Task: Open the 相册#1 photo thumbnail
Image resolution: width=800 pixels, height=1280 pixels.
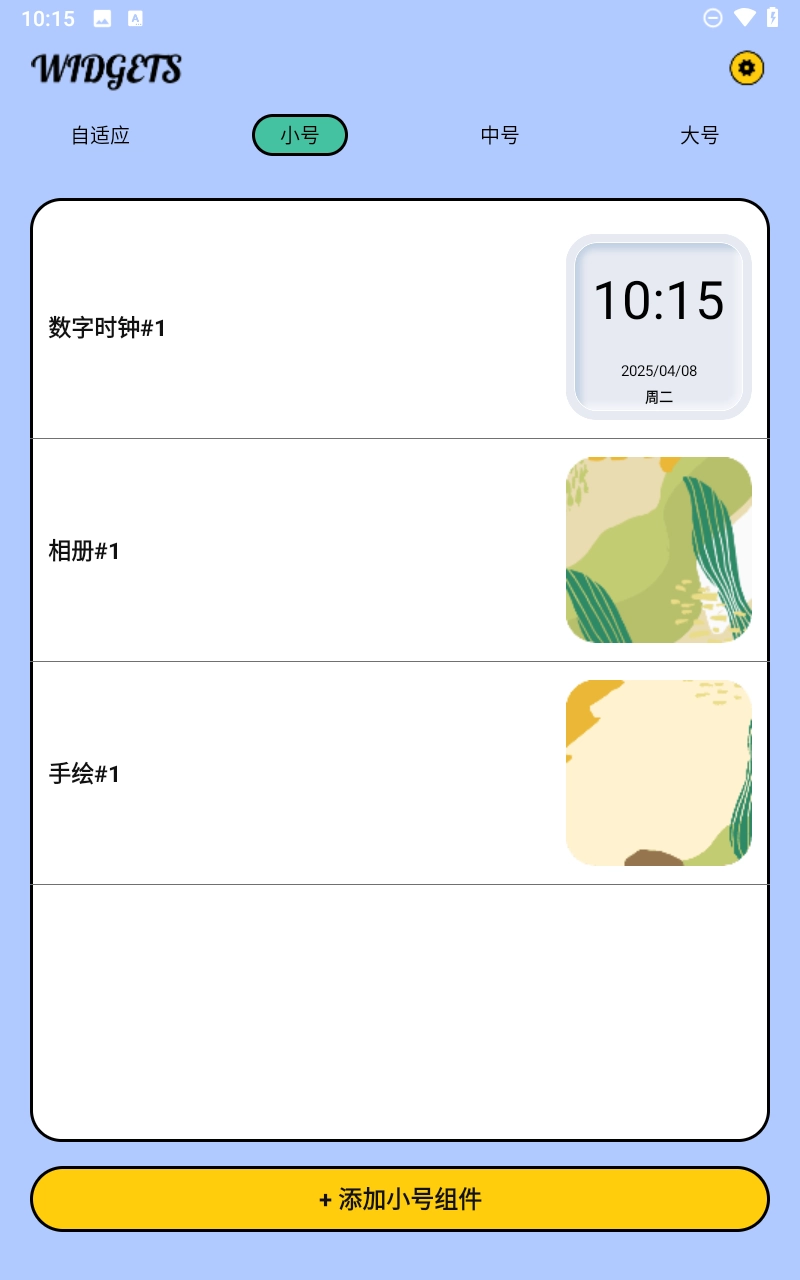Action: pyautogui.click(x=658, y=549)
